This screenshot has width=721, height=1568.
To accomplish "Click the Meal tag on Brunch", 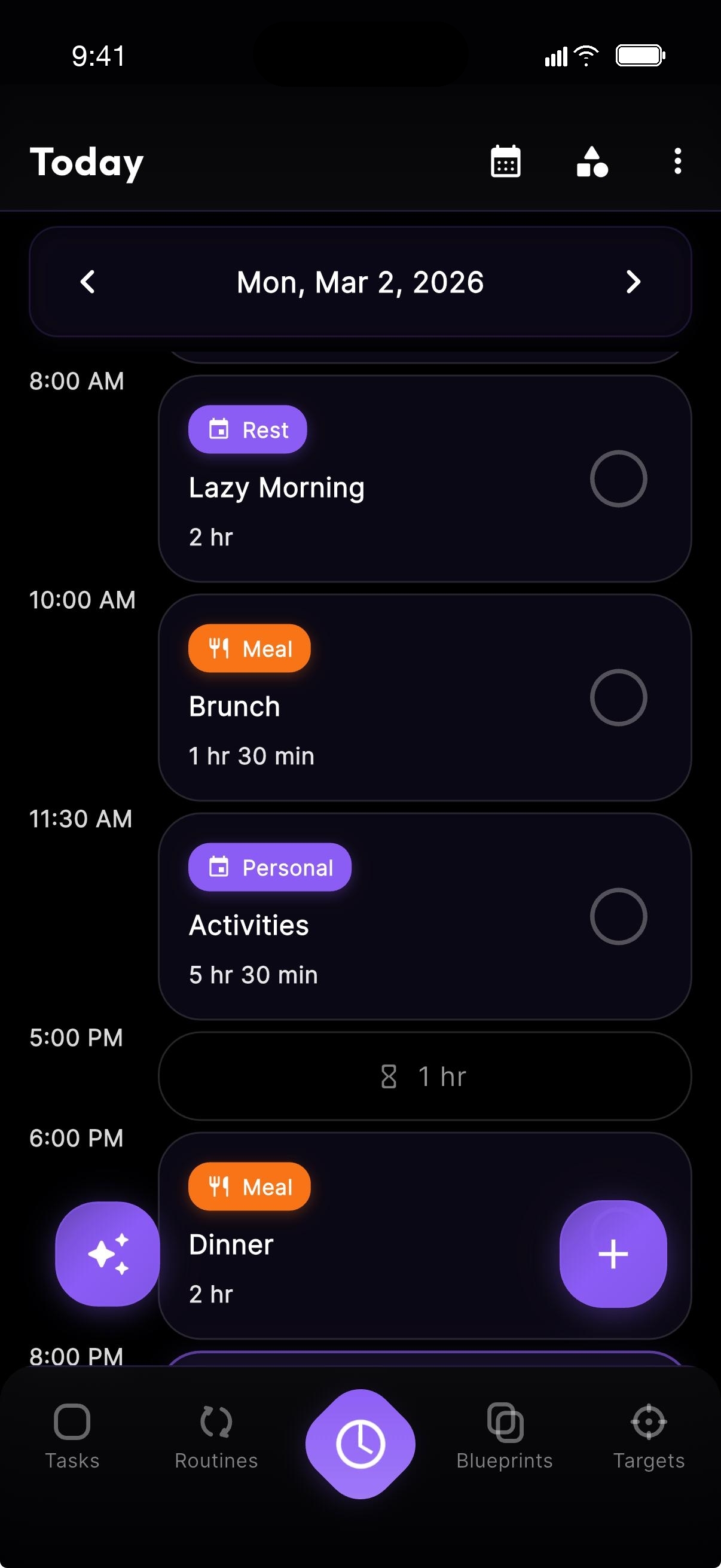I will coord(249,648).
